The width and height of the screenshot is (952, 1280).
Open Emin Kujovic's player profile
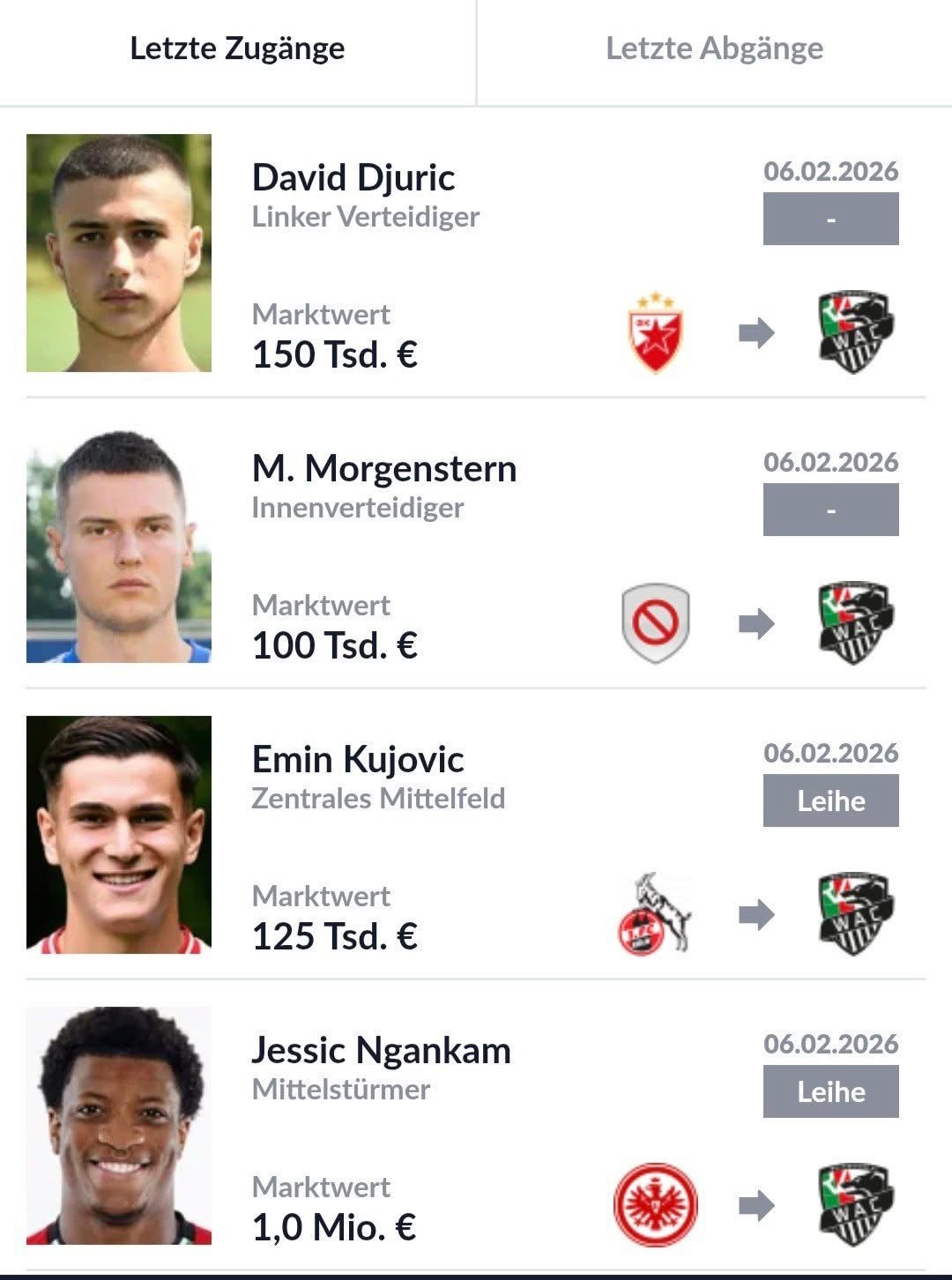point(358,759)
